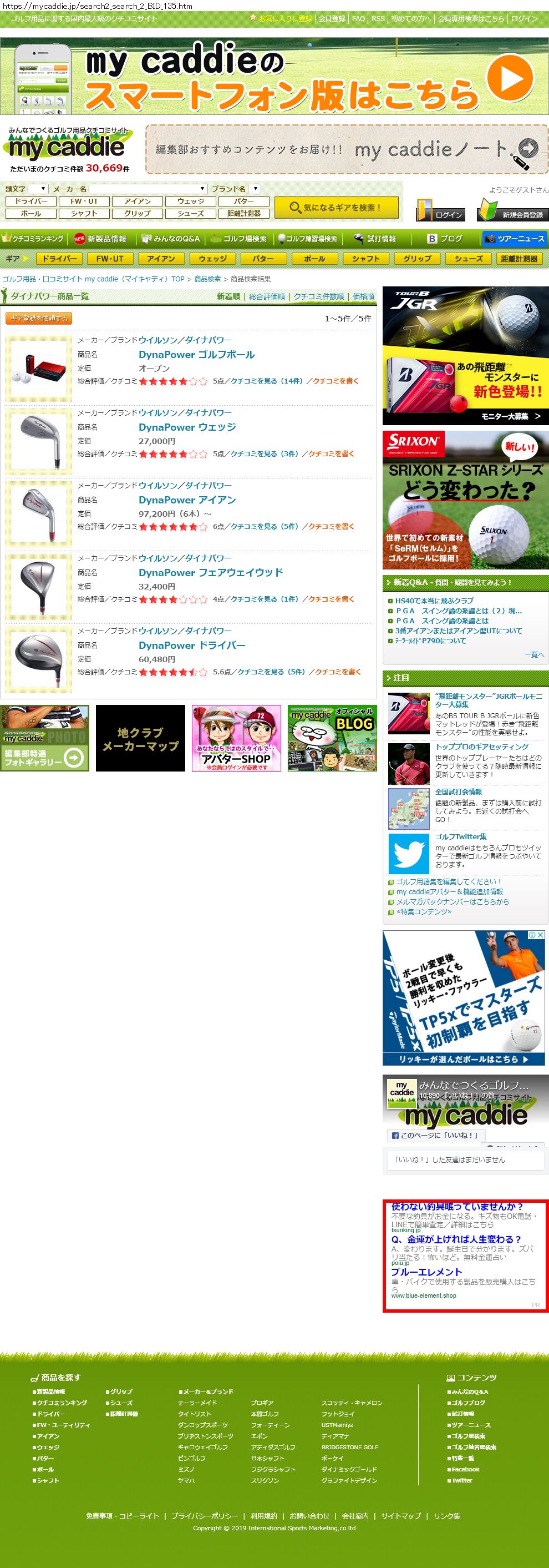Sort the list by 価格順

pyautogui.click(x=363, y=296)
